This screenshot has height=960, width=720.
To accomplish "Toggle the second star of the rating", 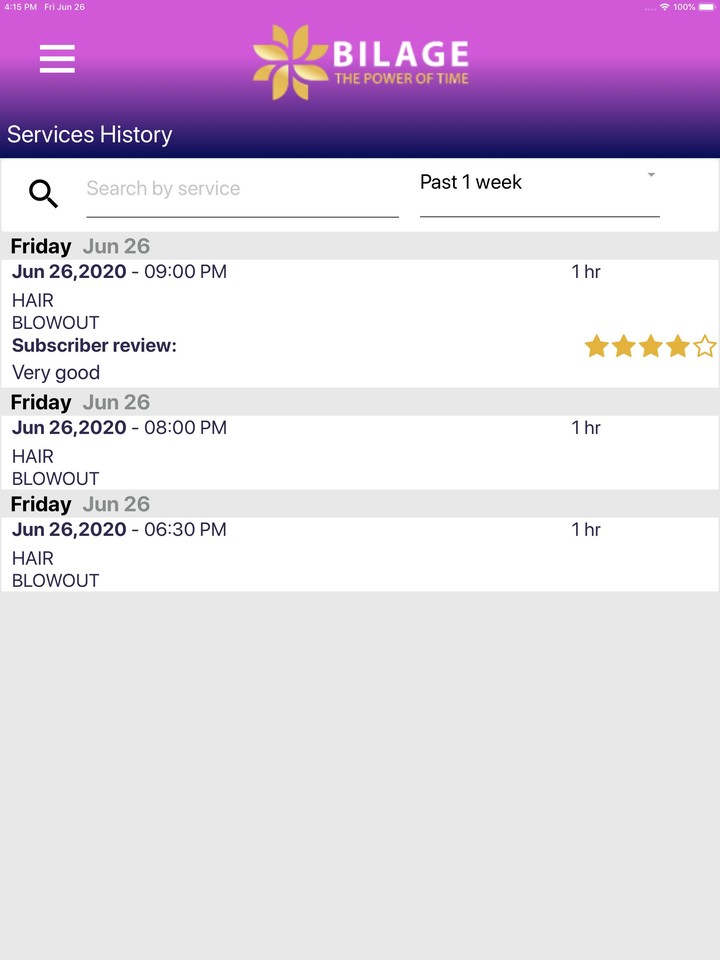I will click(x=623, y=347).
